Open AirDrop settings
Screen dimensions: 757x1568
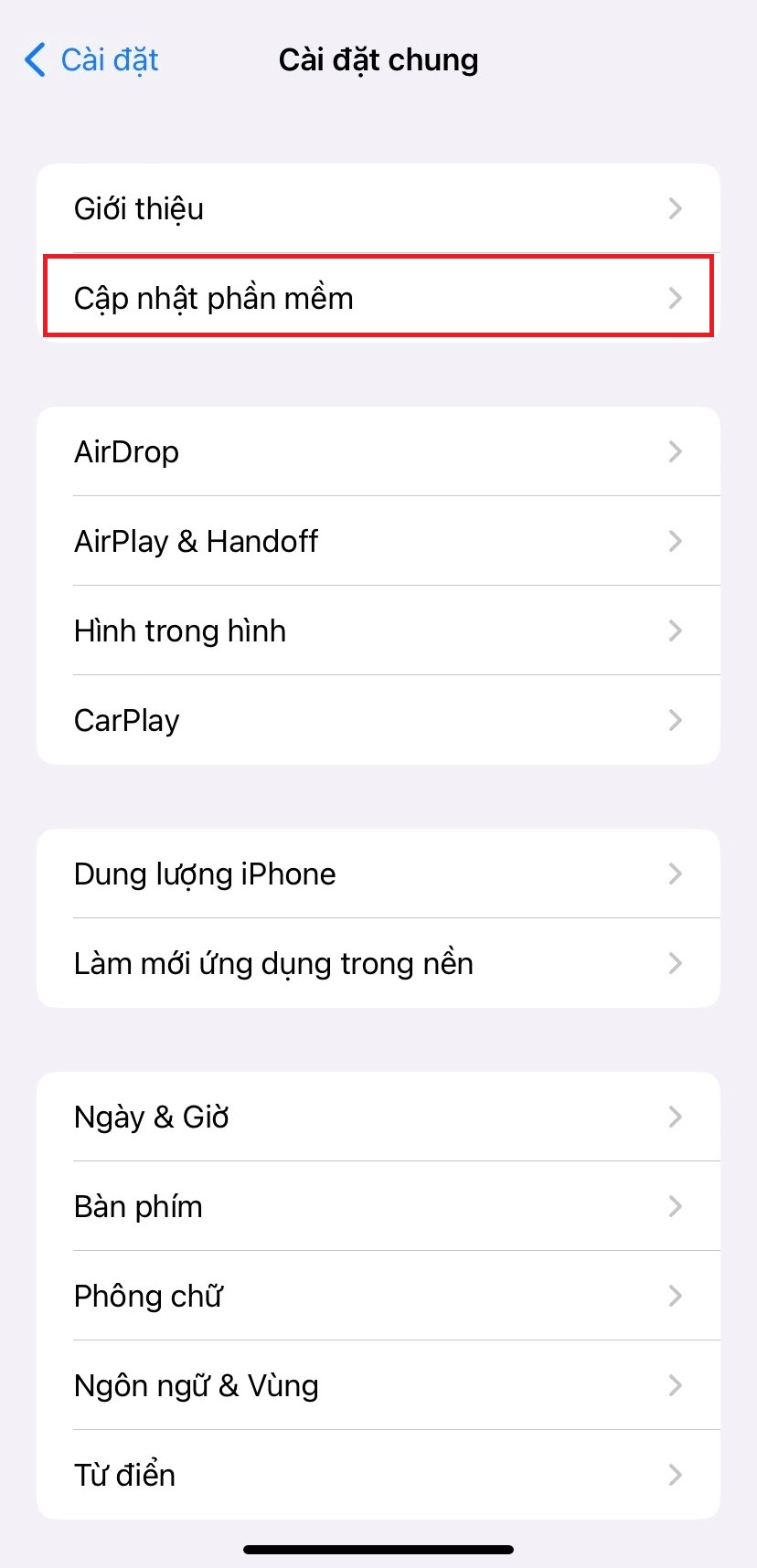tap(378, 451)
